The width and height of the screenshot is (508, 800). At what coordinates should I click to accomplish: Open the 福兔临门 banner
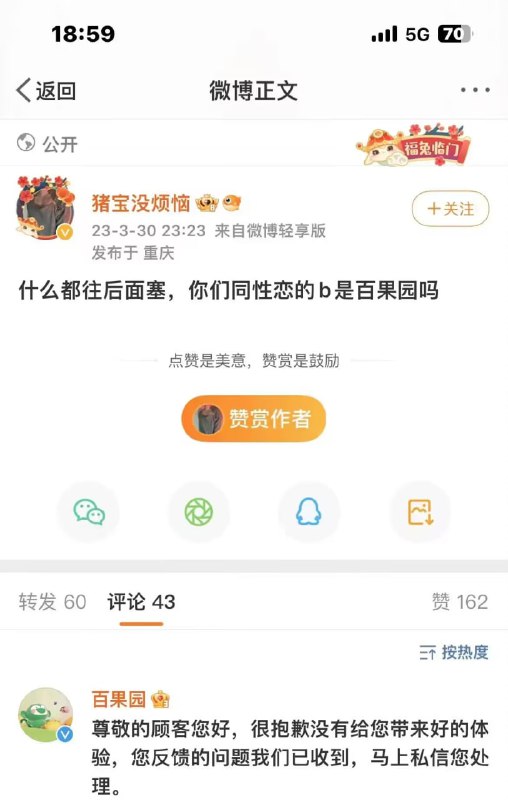tap(414, 144)
